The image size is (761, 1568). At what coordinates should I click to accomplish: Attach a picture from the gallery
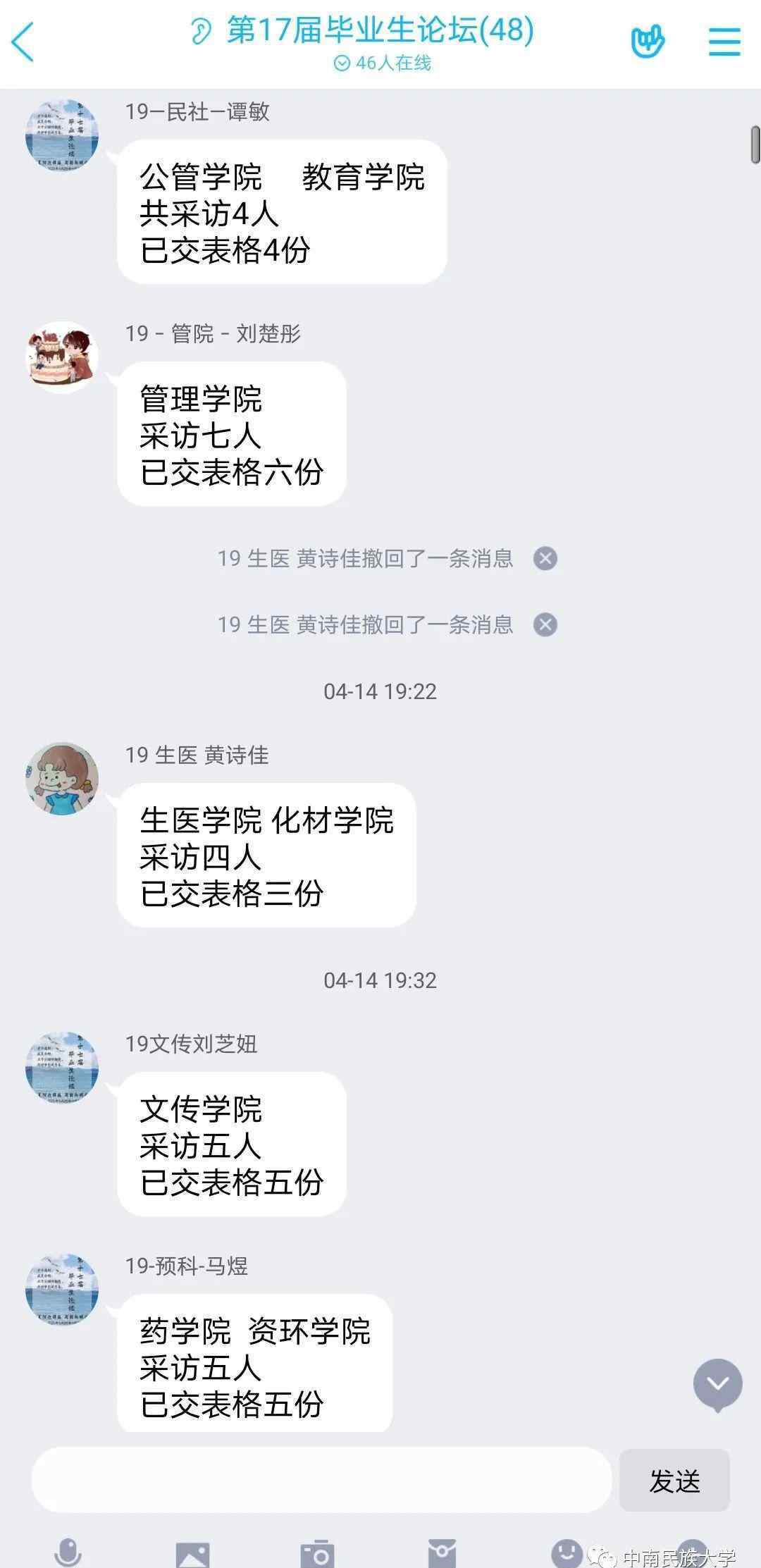(x=192, y=1554)
